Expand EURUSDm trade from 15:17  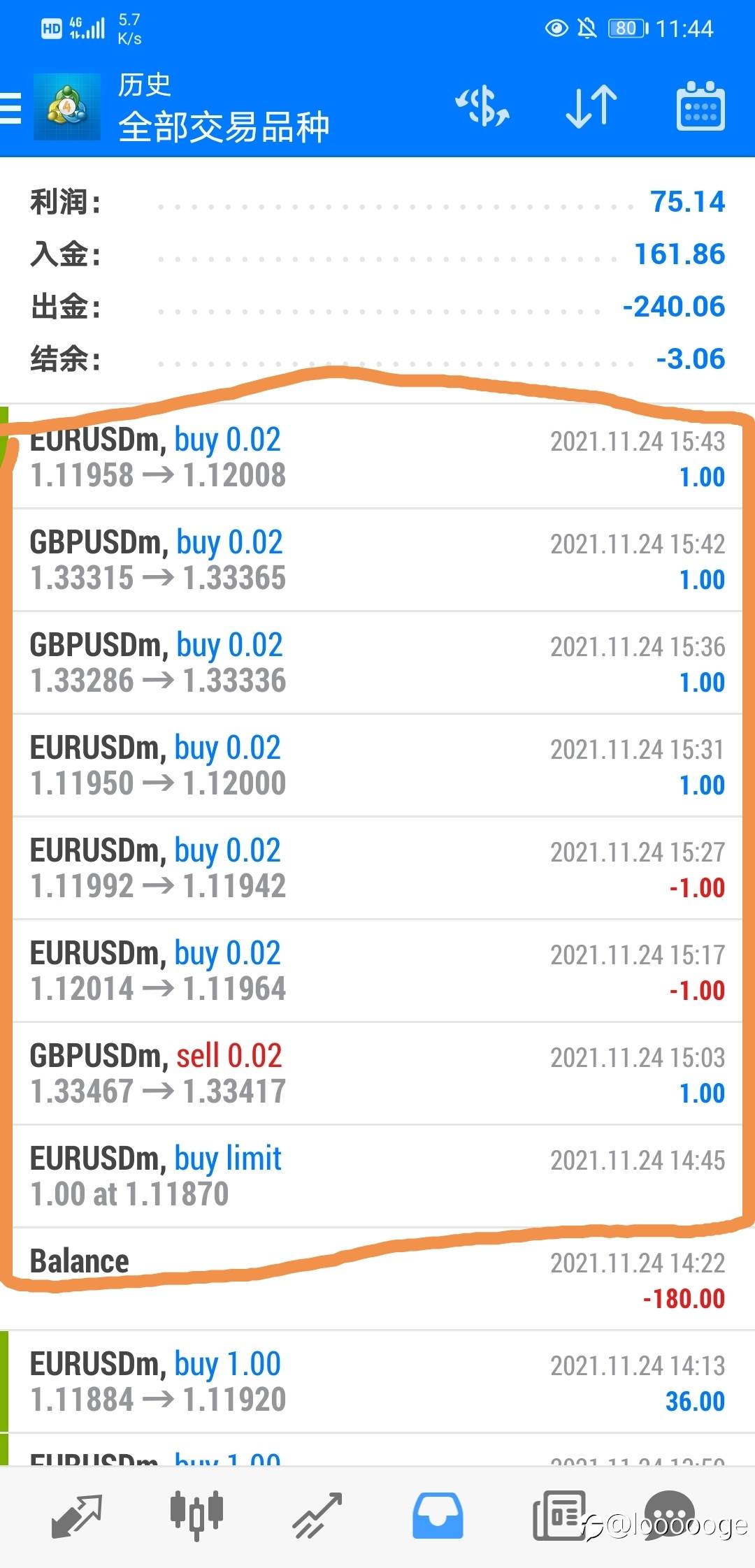(x=377, y=971)
